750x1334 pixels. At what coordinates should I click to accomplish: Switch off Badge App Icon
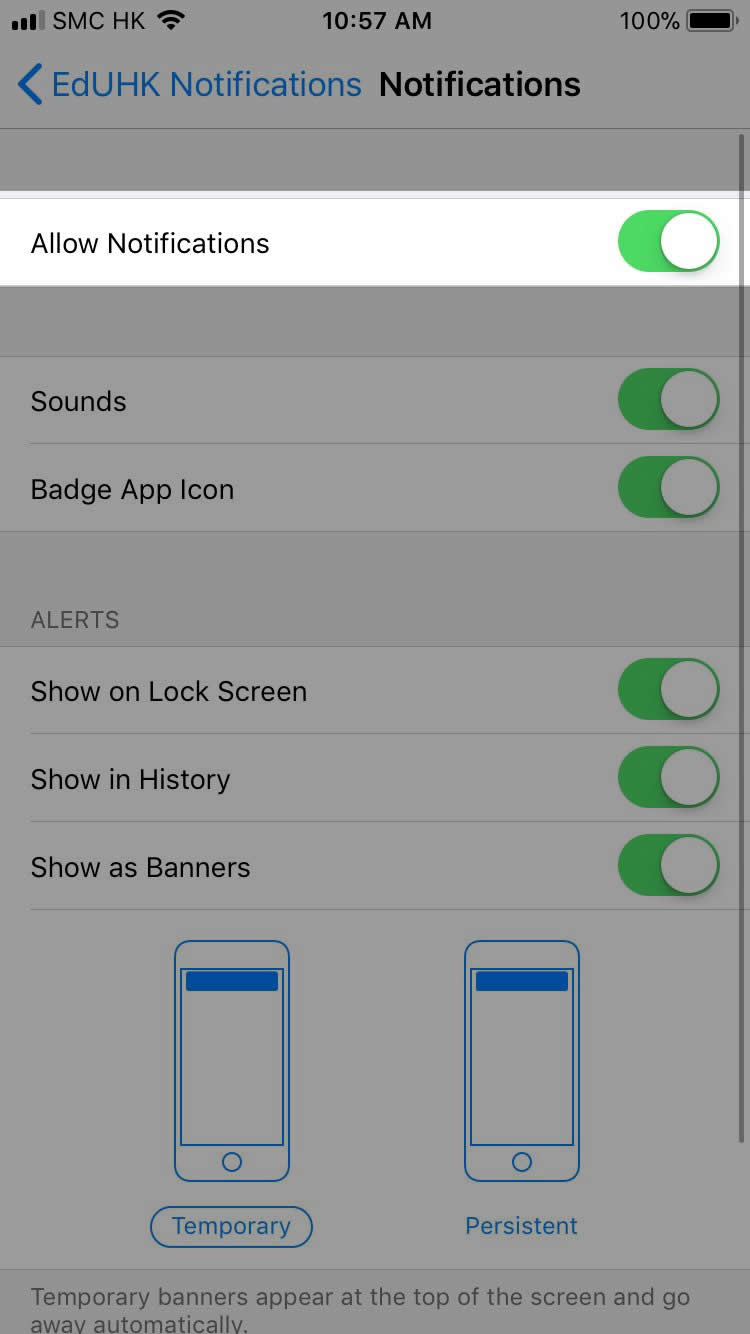point(669,488)
